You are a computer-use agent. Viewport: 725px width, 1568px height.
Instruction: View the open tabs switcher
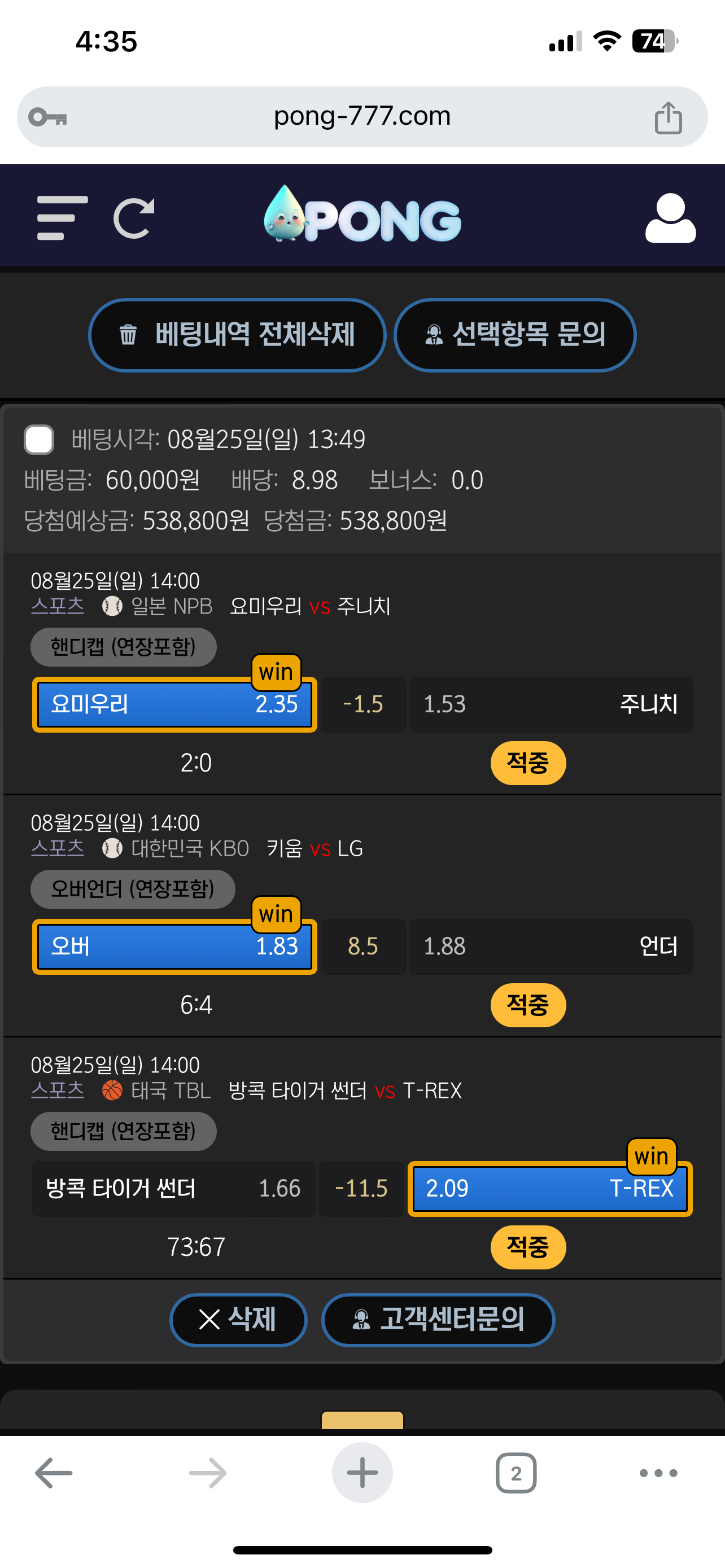tap(516, 1473)
